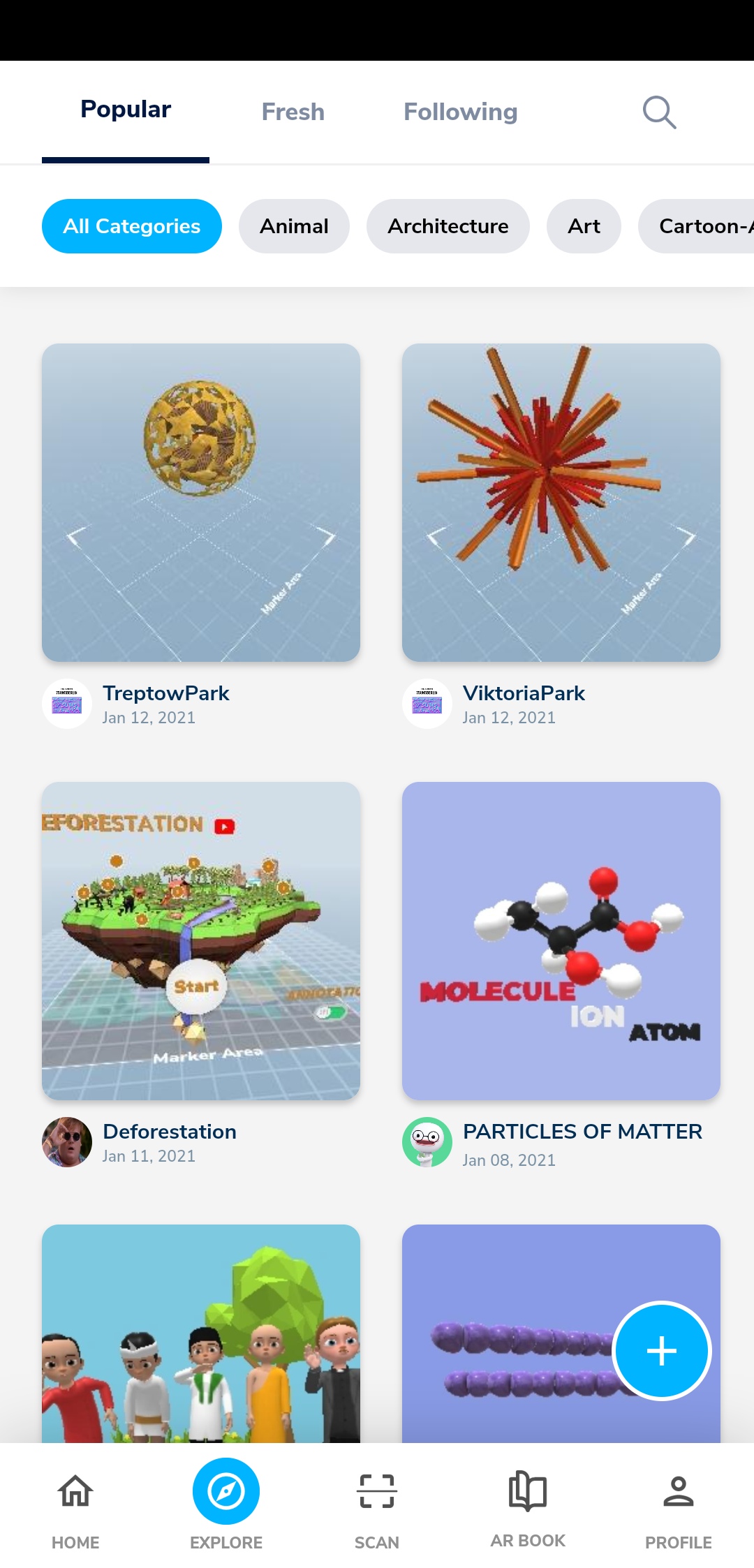Filter projects by Animal category
This screenshot has width=754, height=1568.
(x=293, y=225)
